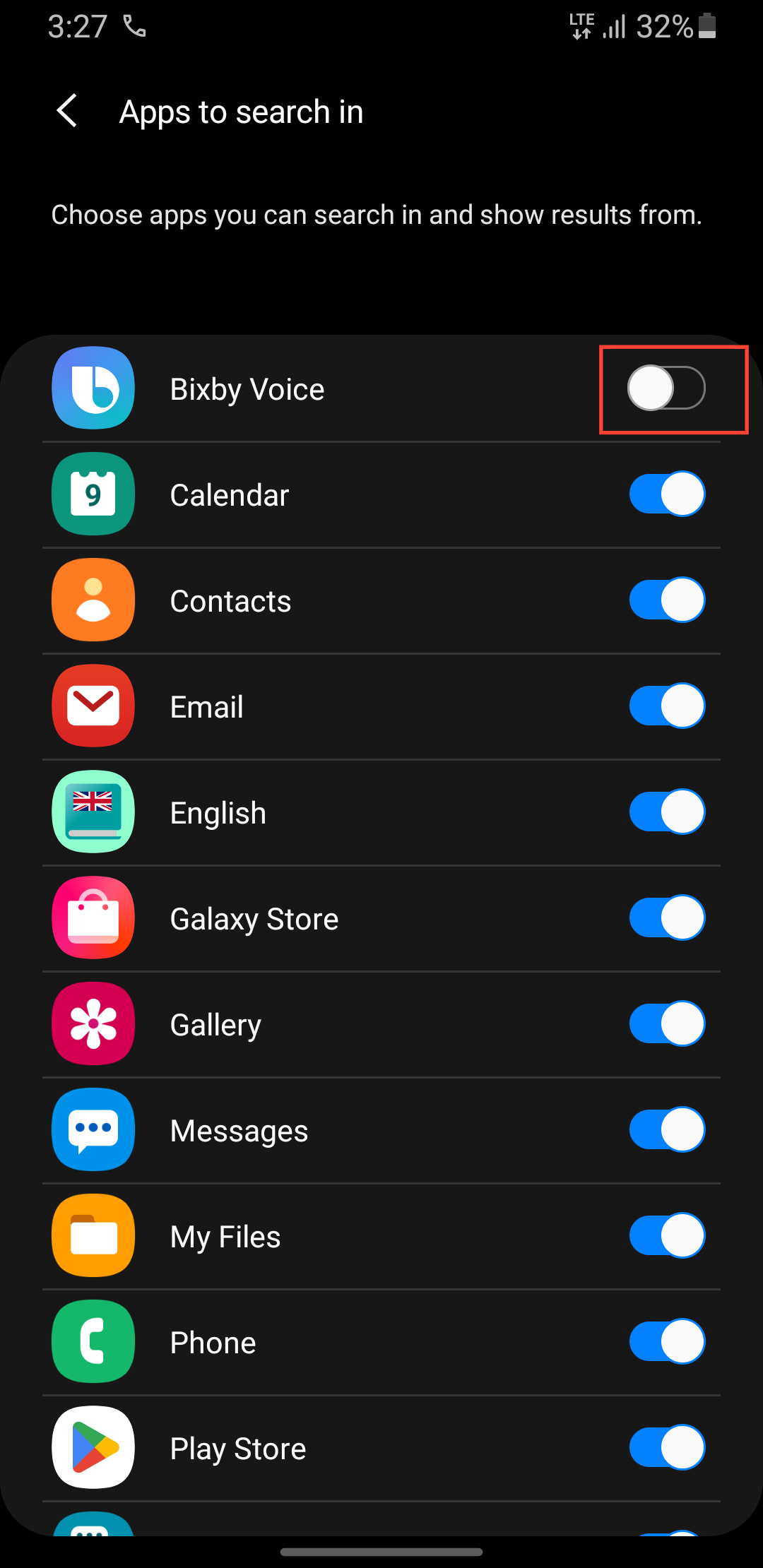This screenshot has height=1568, width=763.
Task: Turn off My Files switch
Action: tap(666, 1236)
